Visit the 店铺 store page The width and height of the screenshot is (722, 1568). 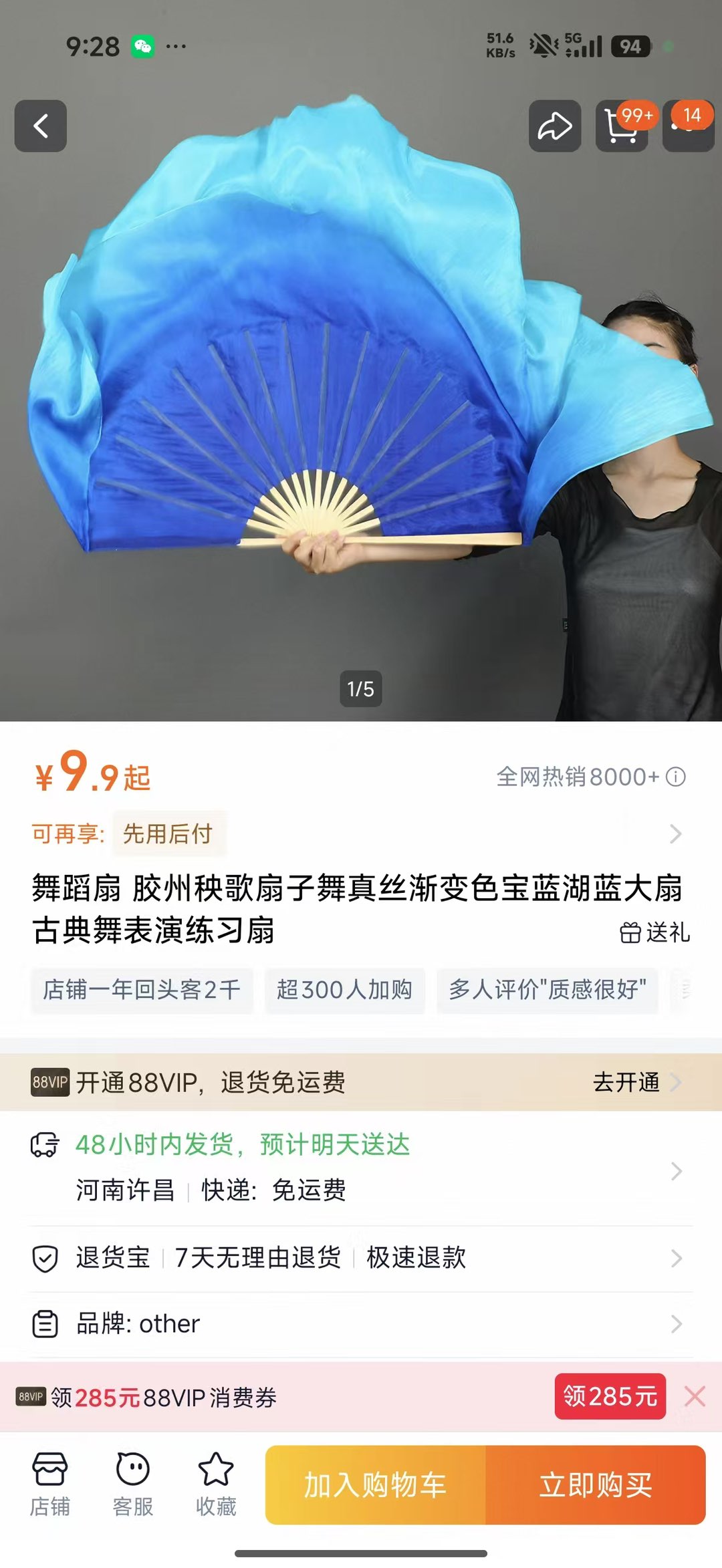[50, 1484]
